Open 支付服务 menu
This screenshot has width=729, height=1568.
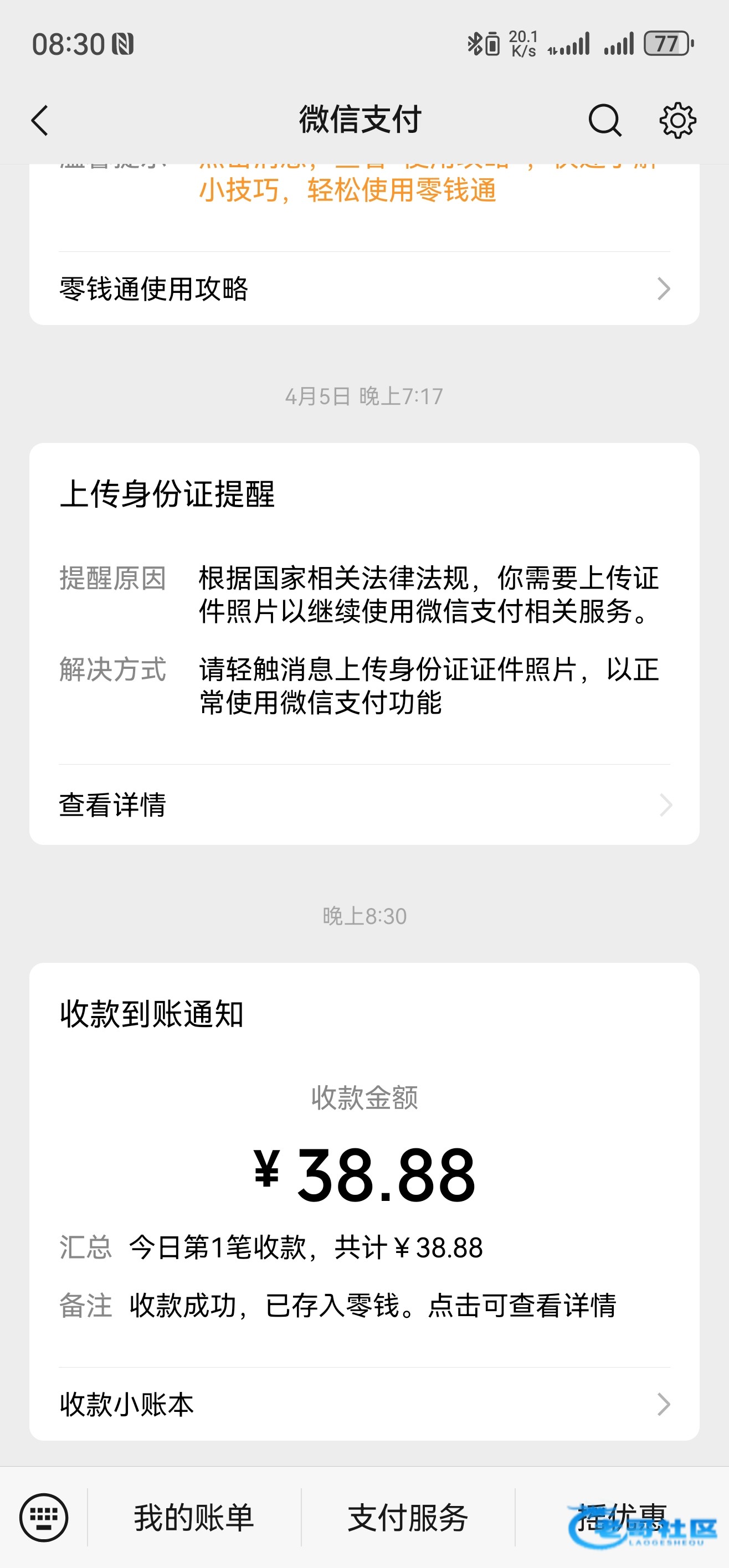click(408, 1517)
